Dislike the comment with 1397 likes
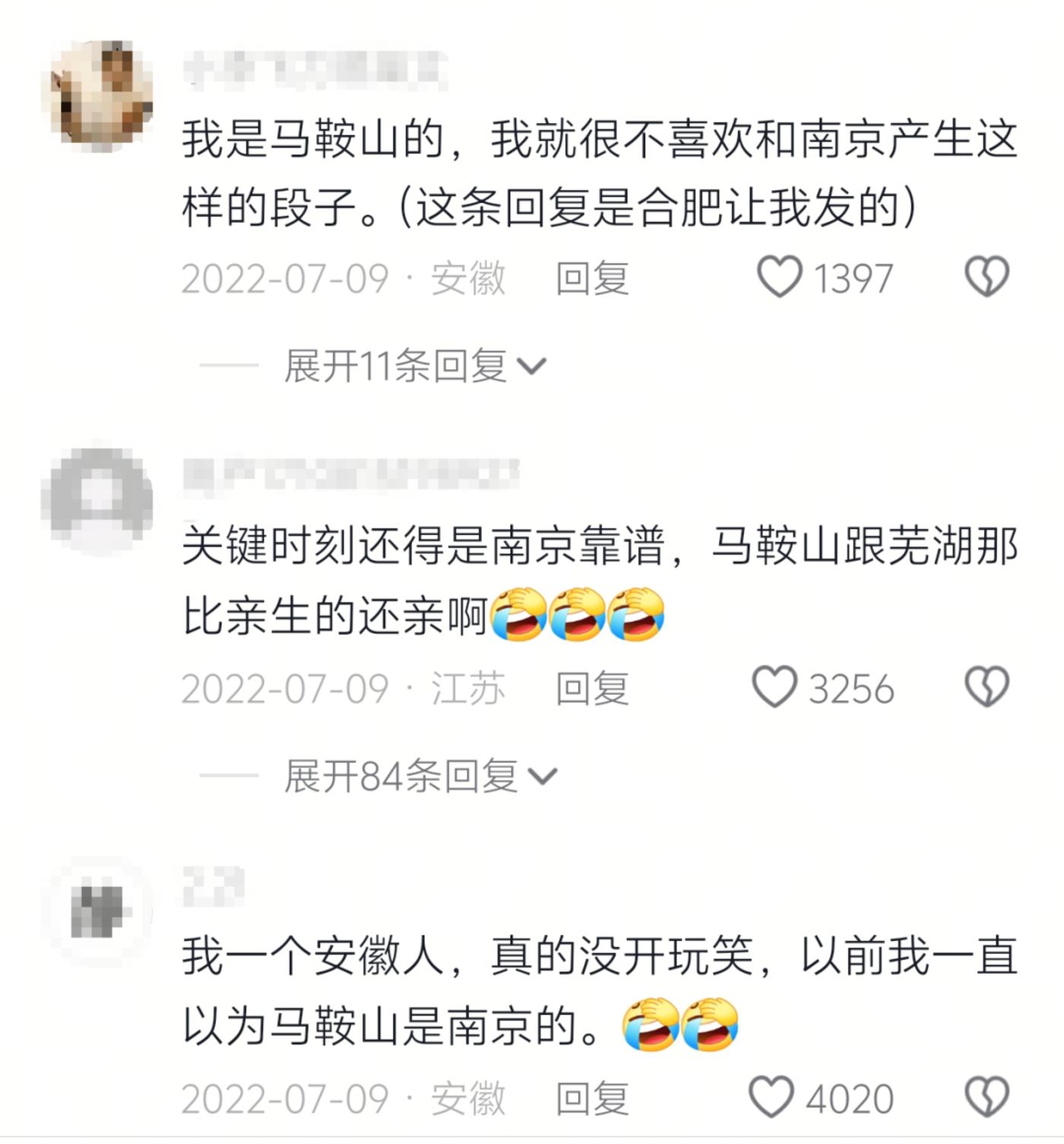 point(986,277)
